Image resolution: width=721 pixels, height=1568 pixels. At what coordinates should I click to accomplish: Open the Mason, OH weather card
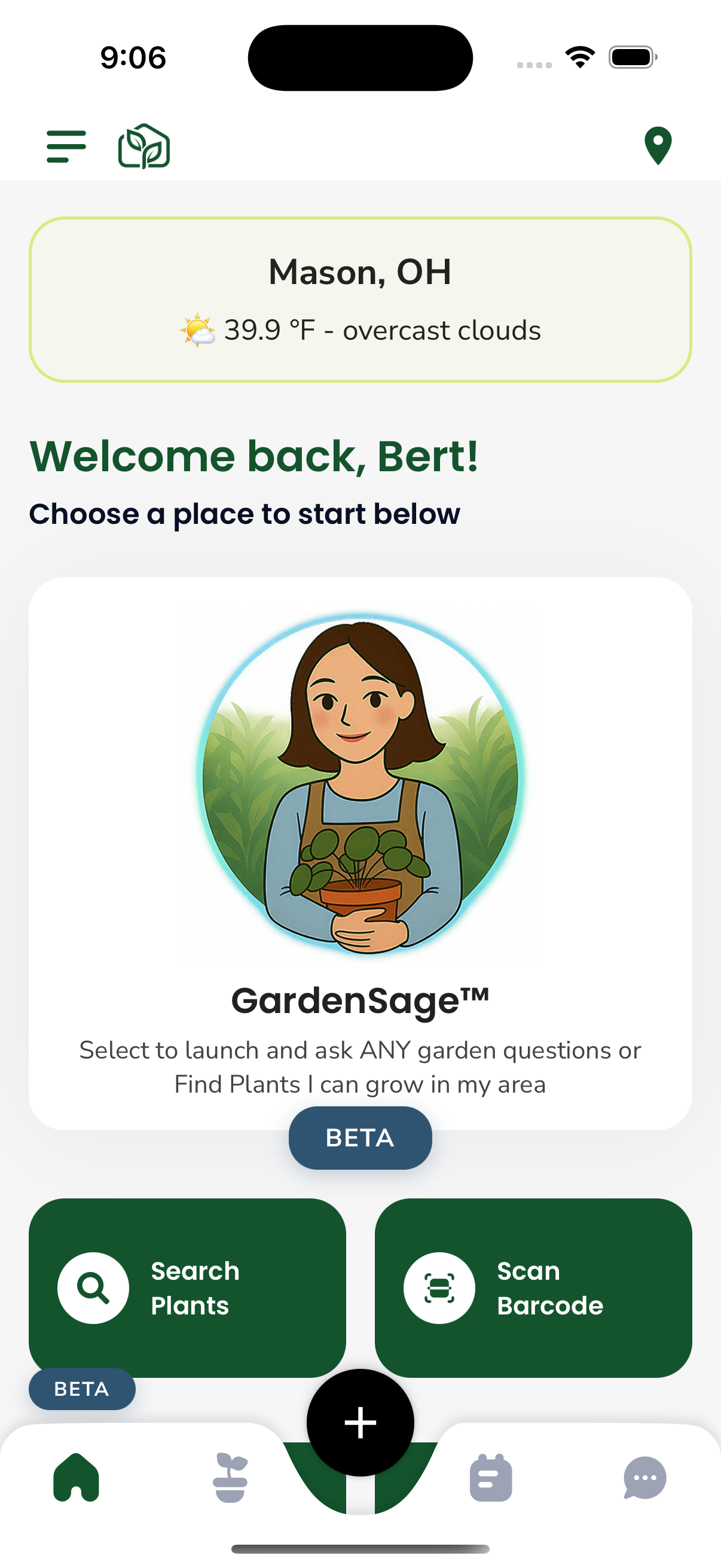click(360, 300)
